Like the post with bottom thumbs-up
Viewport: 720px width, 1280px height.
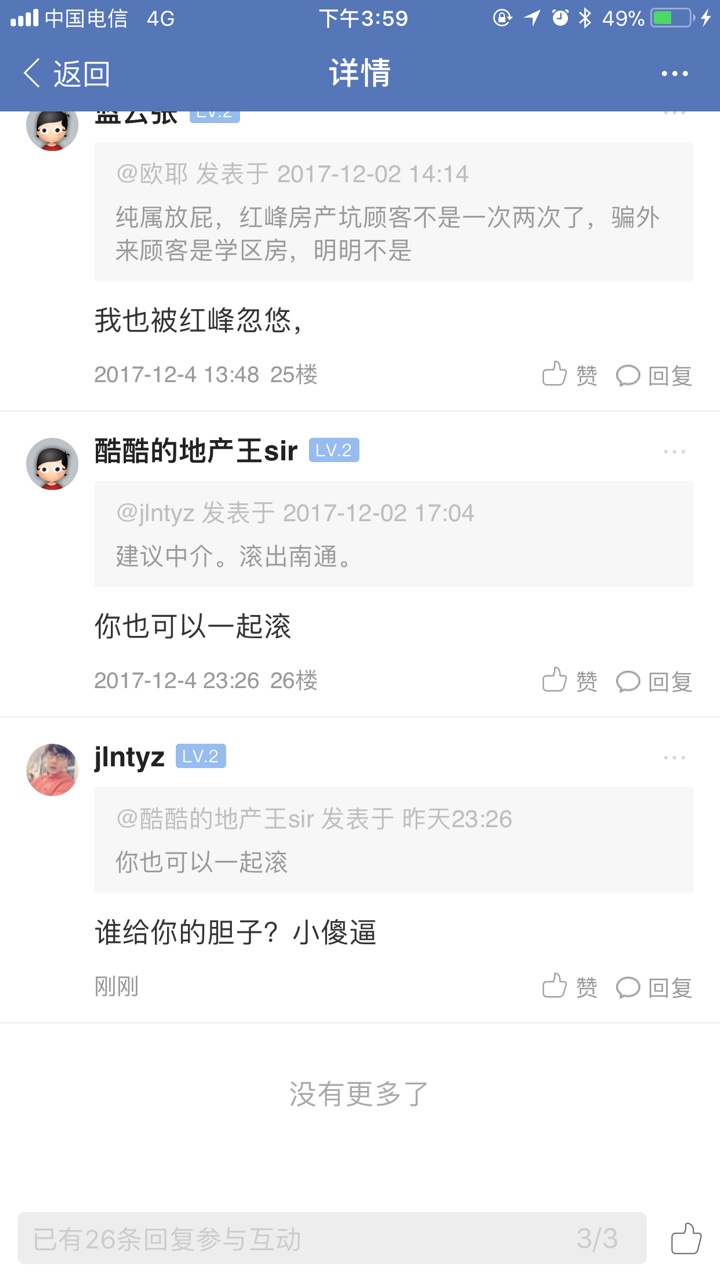[x=686, y=1239]
